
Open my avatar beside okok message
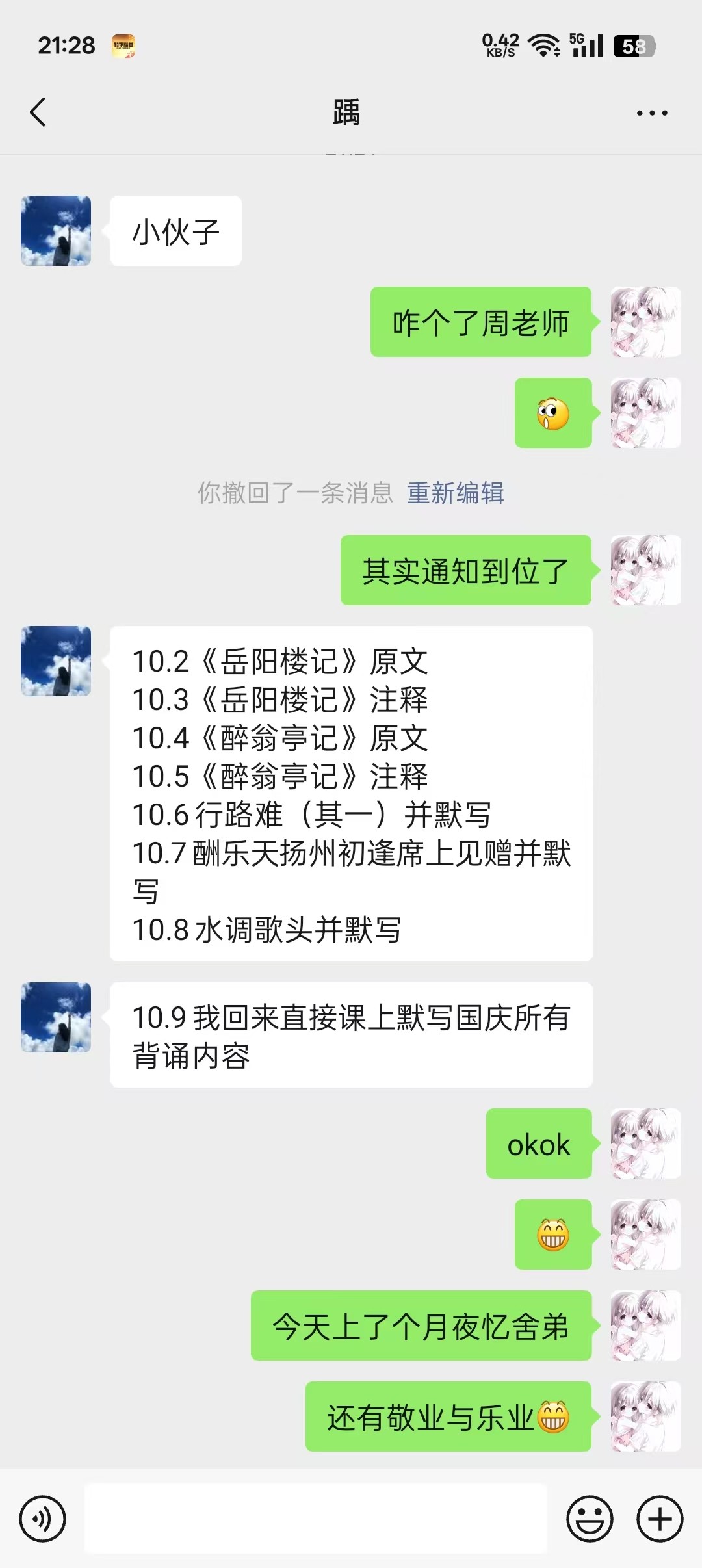(645, 1143)
